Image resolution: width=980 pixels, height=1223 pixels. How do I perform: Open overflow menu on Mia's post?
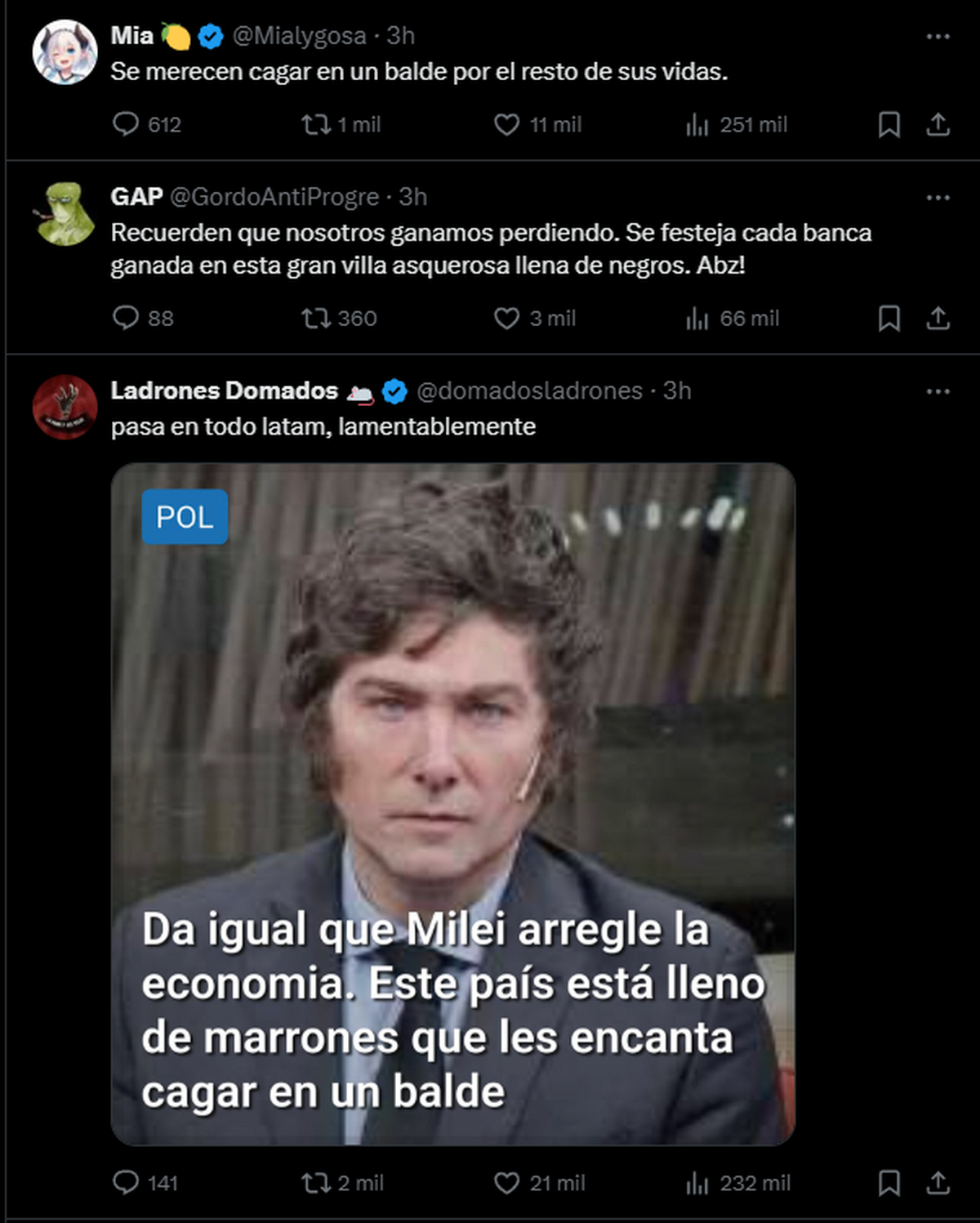(938, 36)
